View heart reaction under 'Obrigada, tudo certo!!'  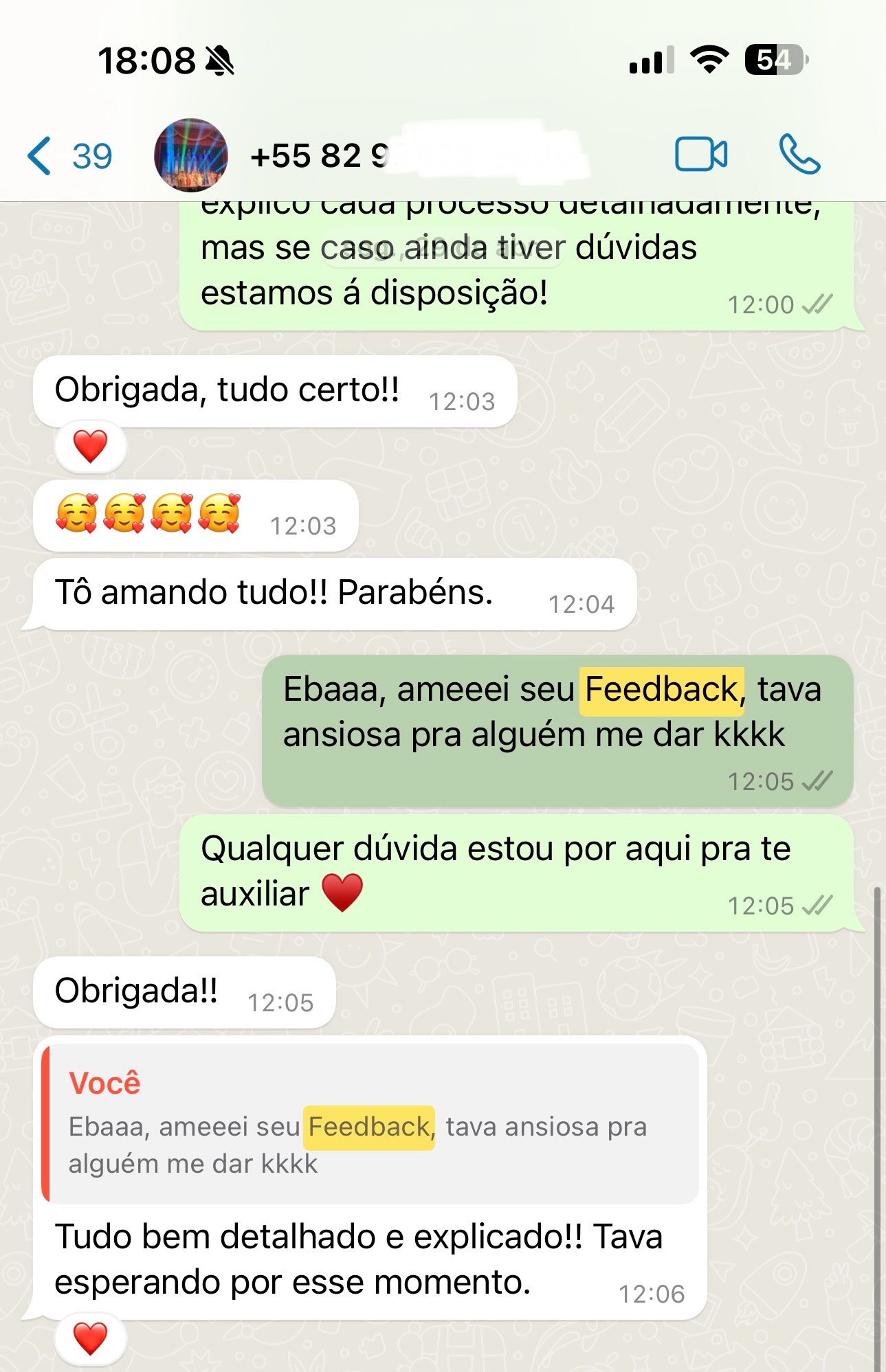(x=91, y=447)
